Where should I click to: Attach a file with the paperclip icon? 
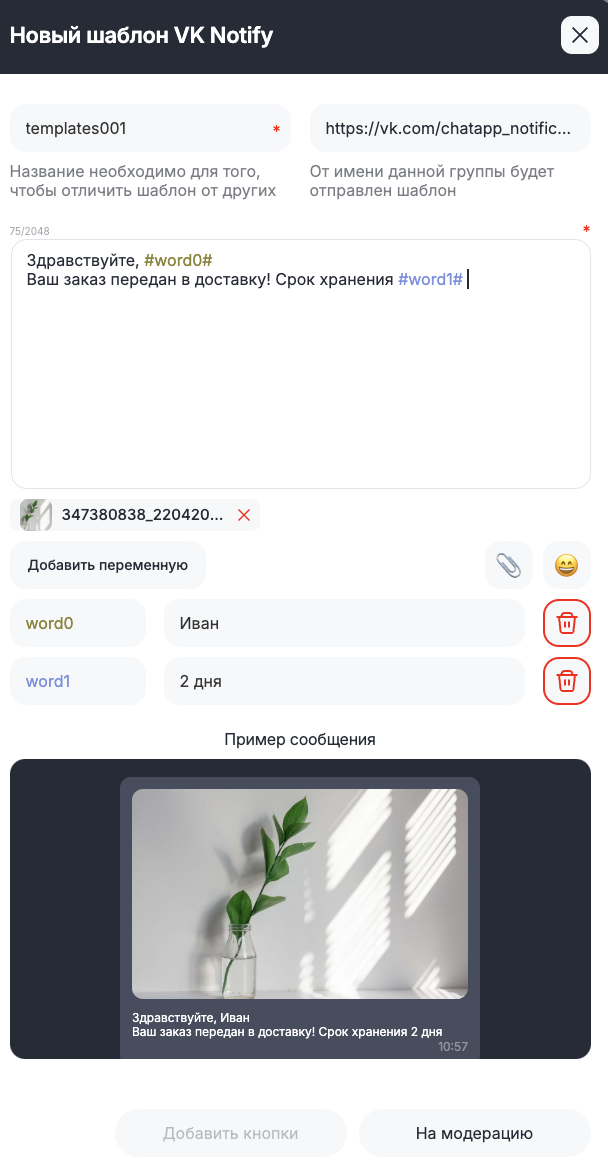click(x=508, y=565)
